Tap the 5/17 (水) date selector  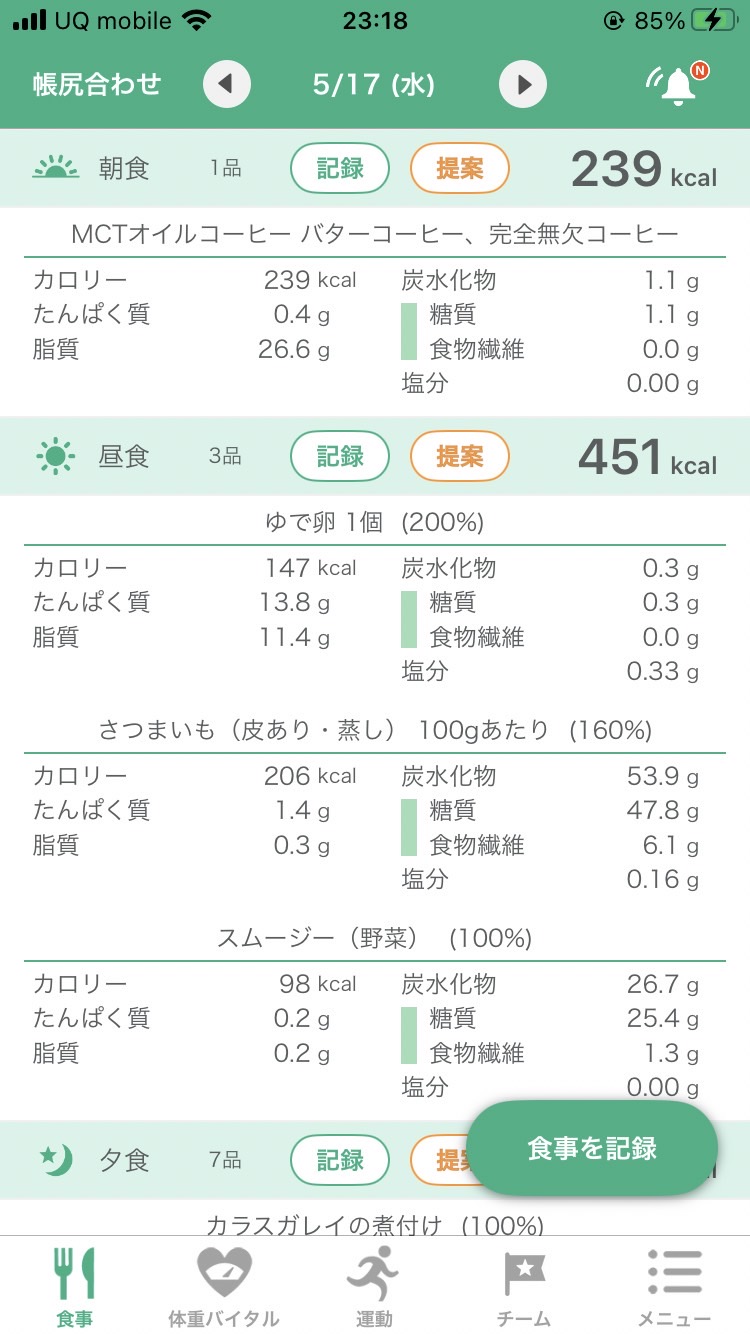[x=374, y=84]
